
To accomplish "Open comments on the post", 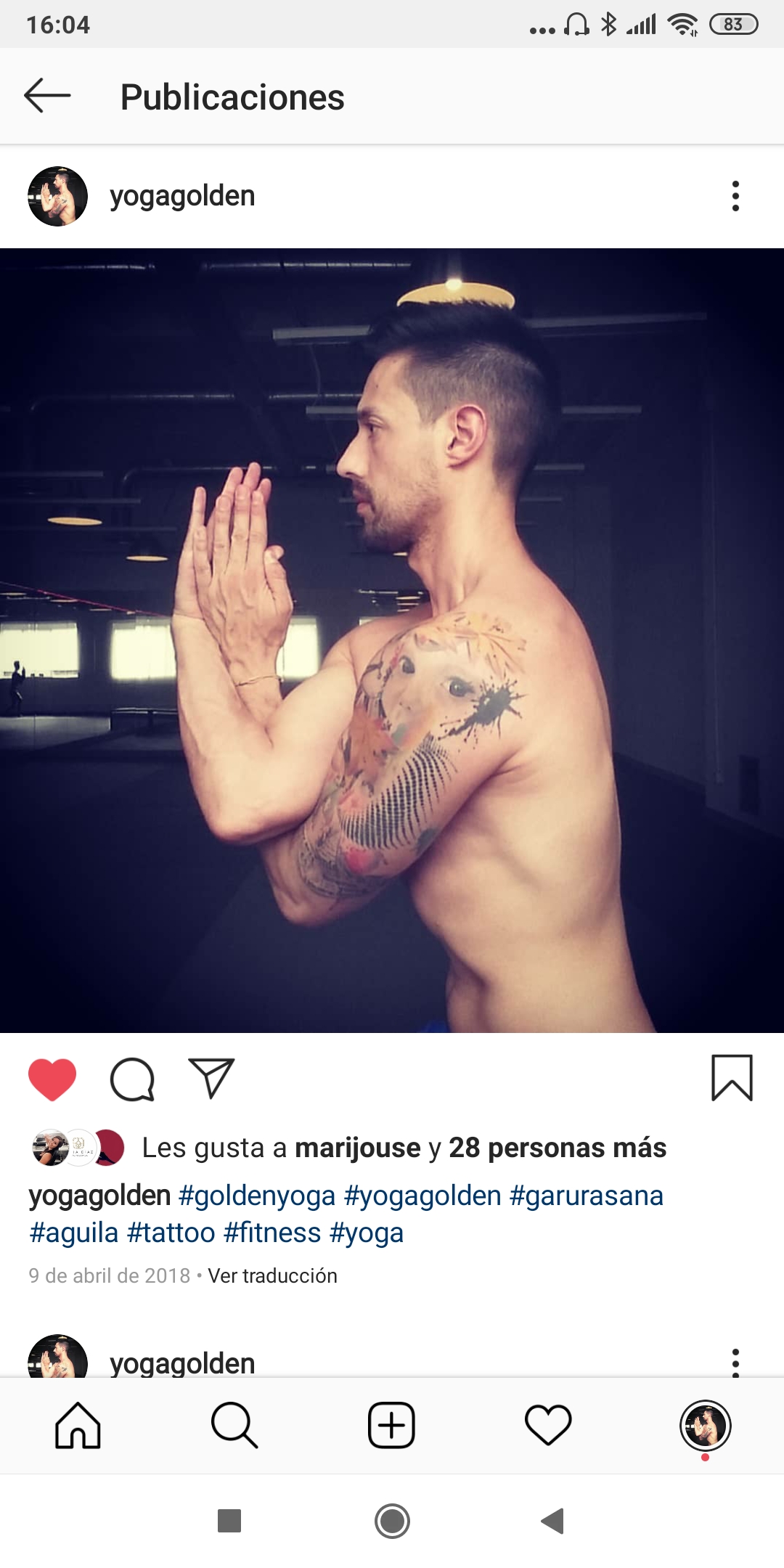I will [132, 1079].
